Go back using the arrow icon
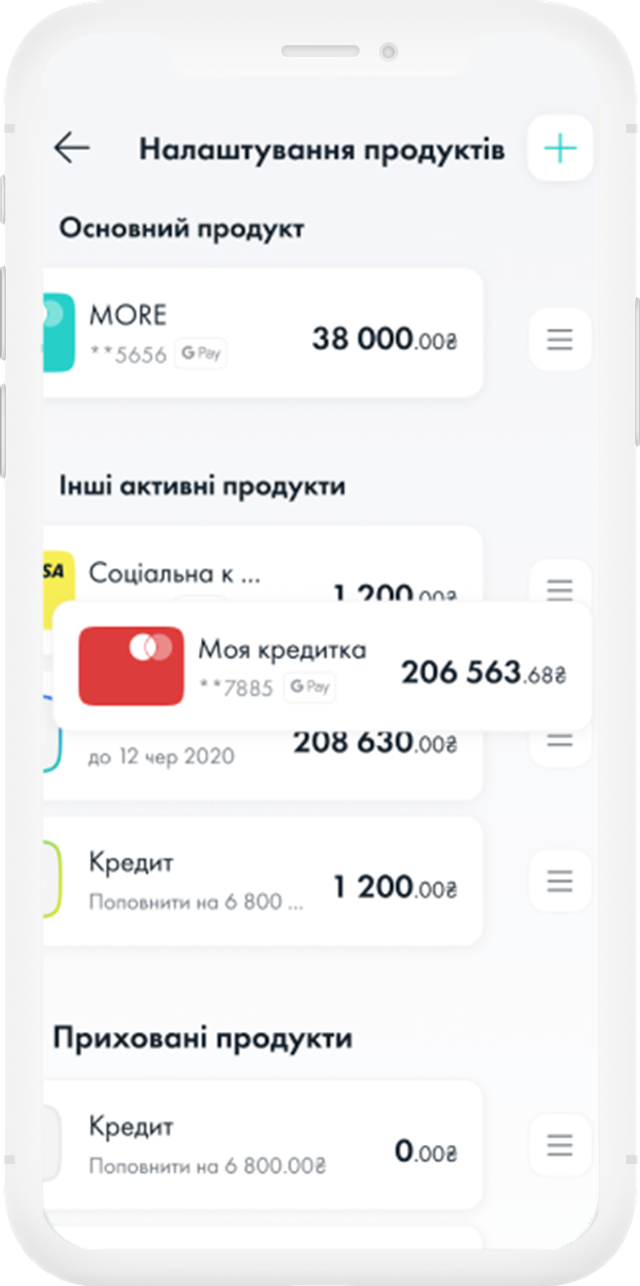 coord(72,149)
